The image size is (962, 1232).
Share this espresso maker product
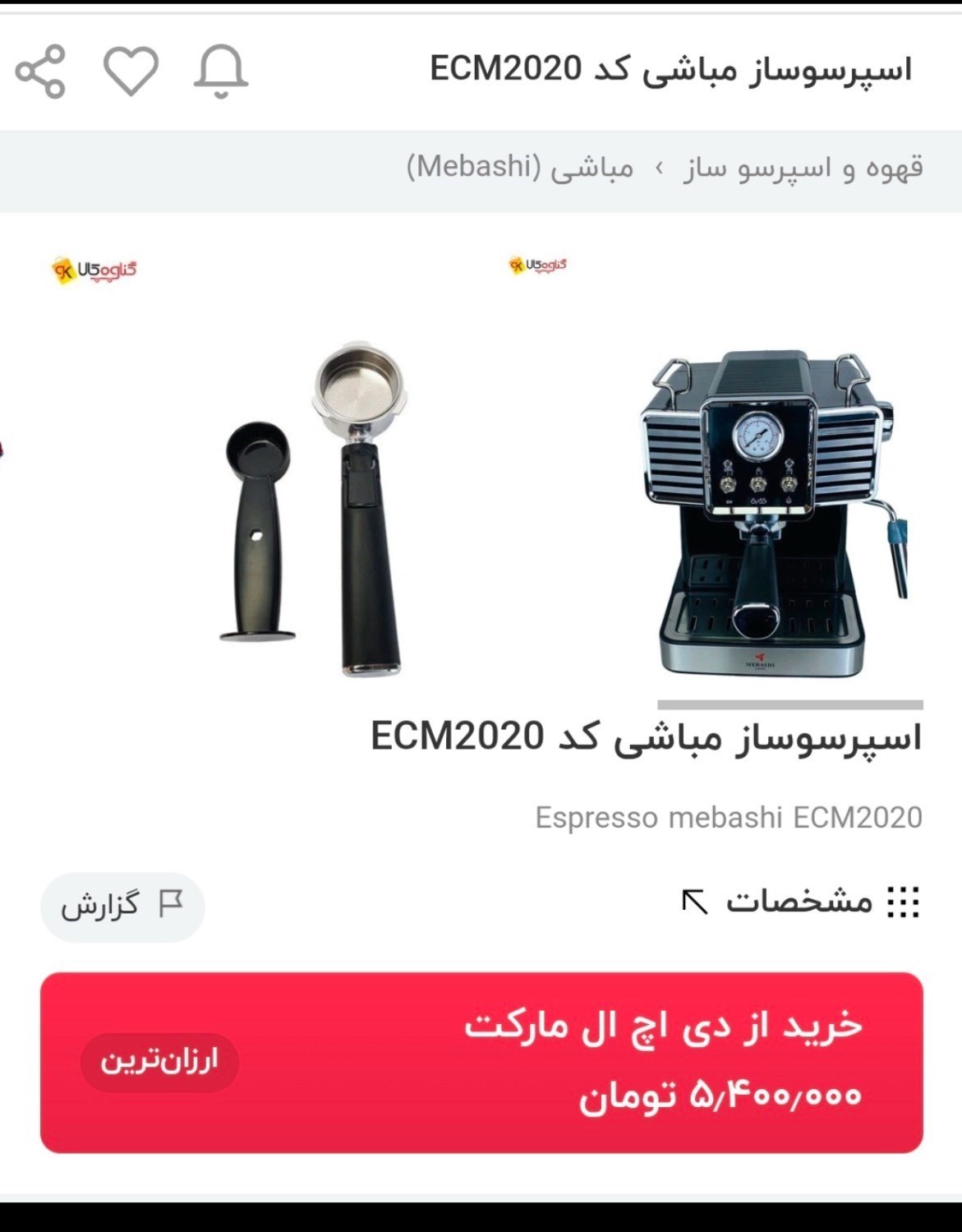[x=39, y=72]
